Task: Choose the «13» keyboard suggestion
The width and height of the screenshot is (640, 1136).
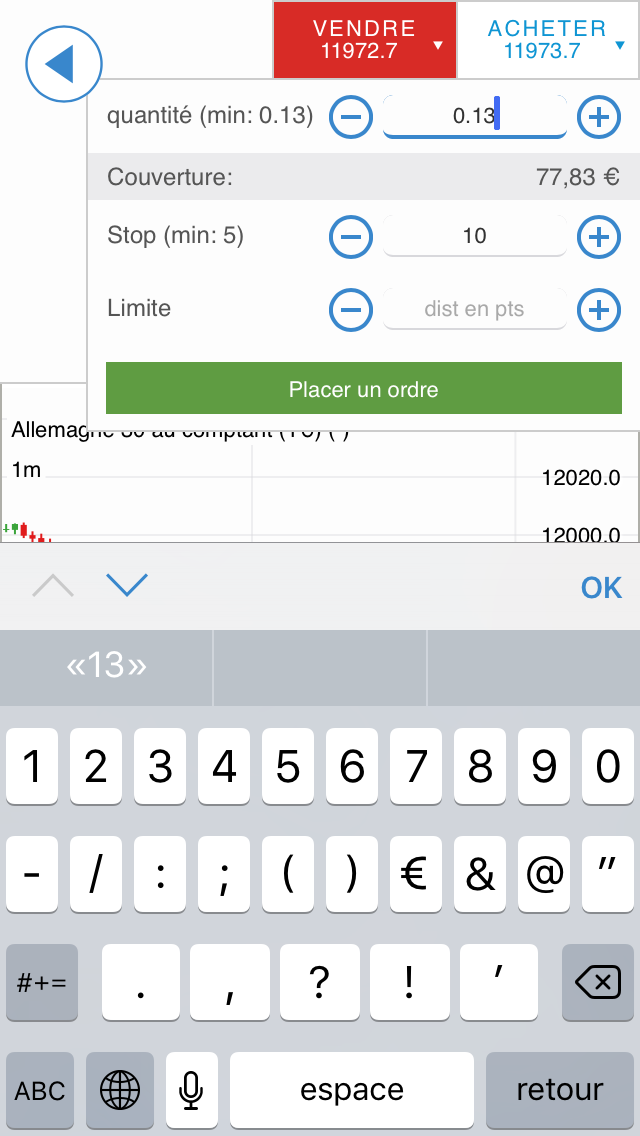Action: (106, 667)
